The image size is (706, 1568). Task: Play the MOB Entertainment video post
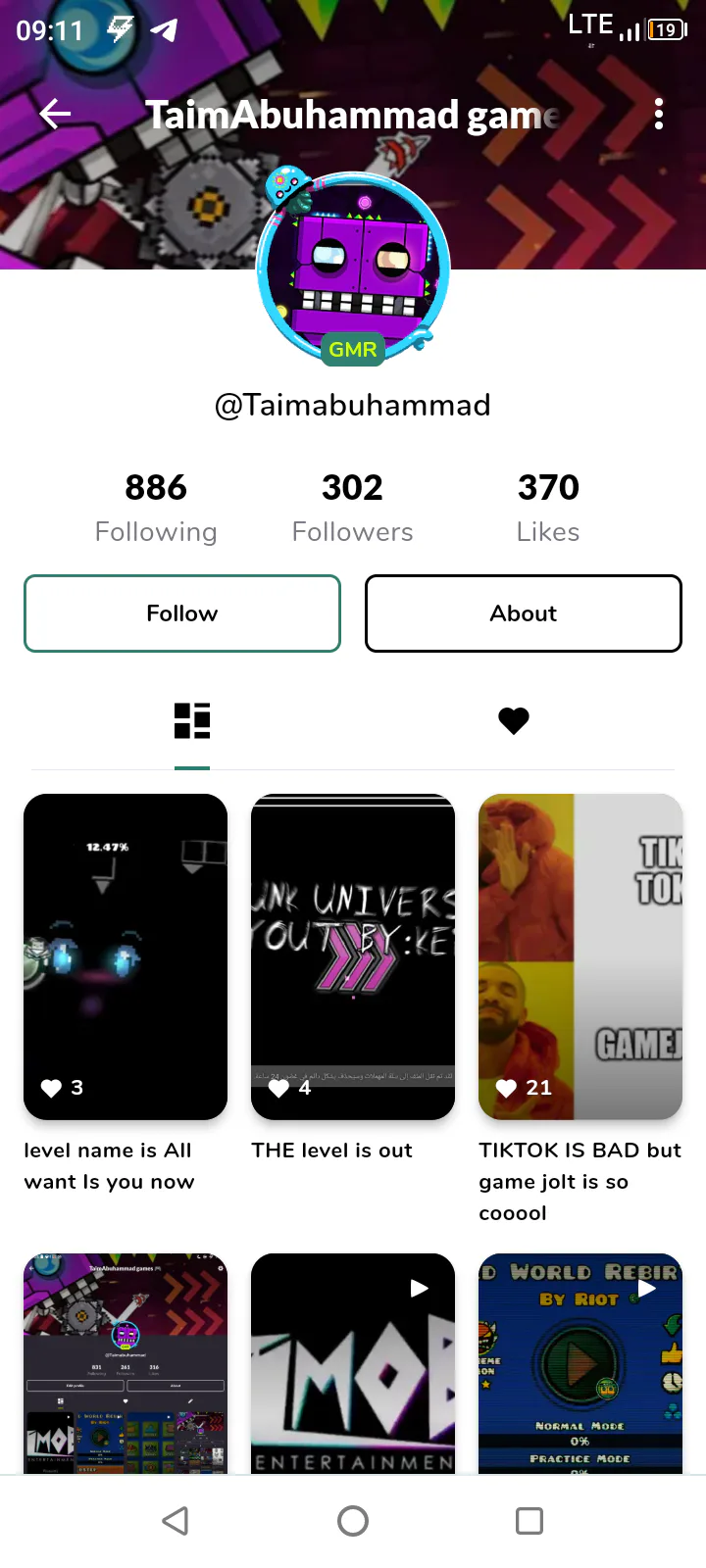click(353, 1363)
